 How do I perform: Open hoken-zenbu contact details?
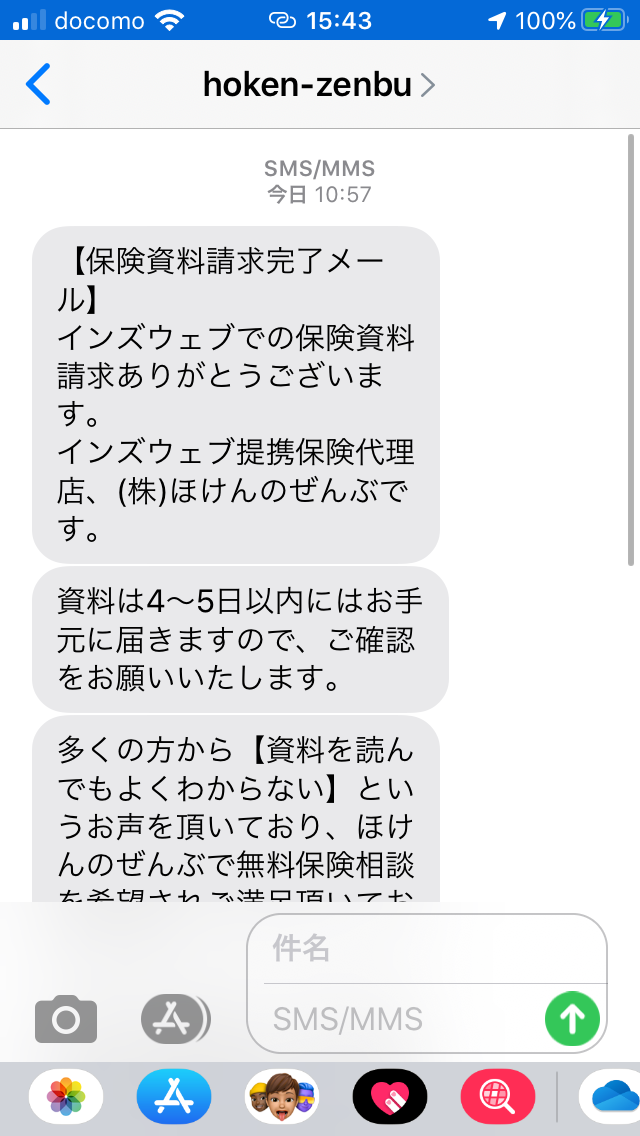pos(319,85)
